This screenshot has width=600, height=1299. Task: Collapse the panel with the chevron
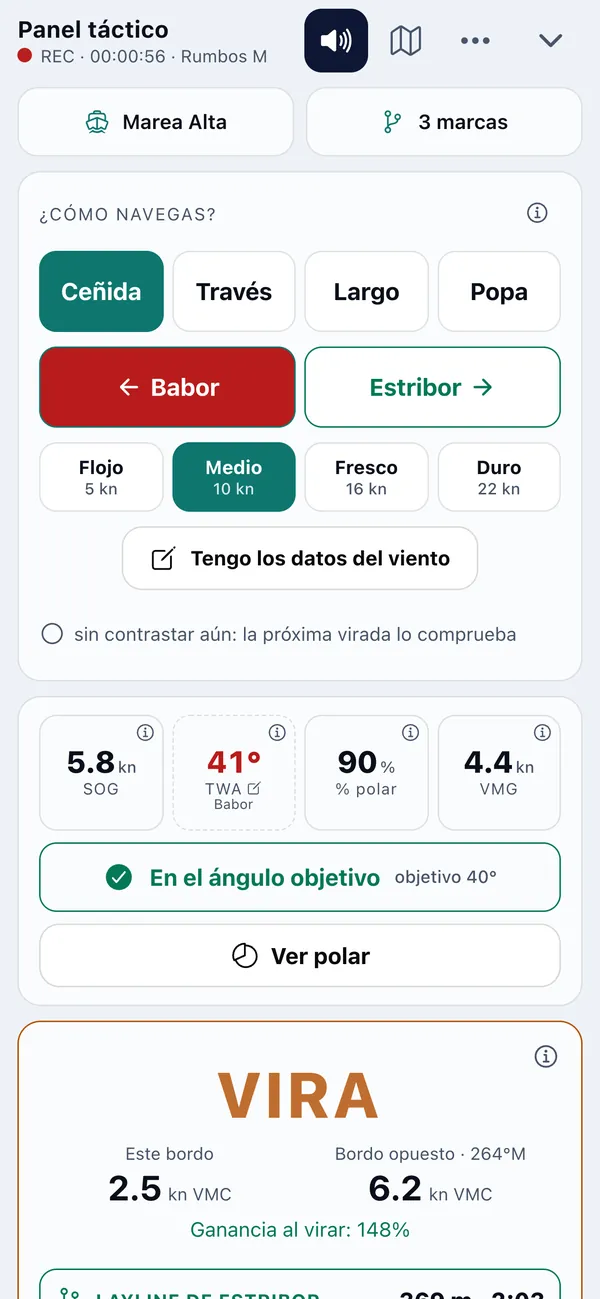coord(551,41)
